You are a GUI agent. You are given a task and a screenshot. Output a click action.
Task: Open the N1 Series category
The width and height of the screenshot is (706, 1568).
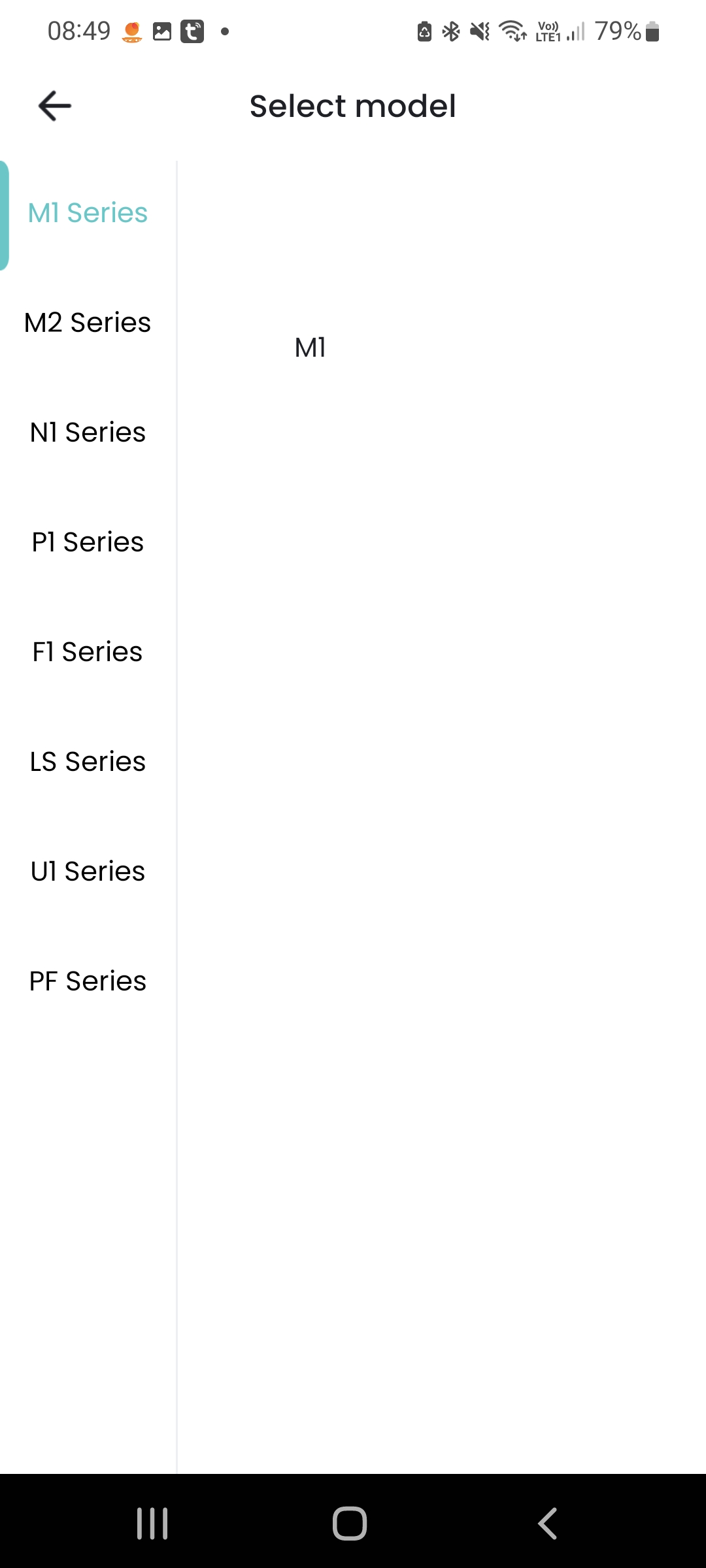coord(88,433)
